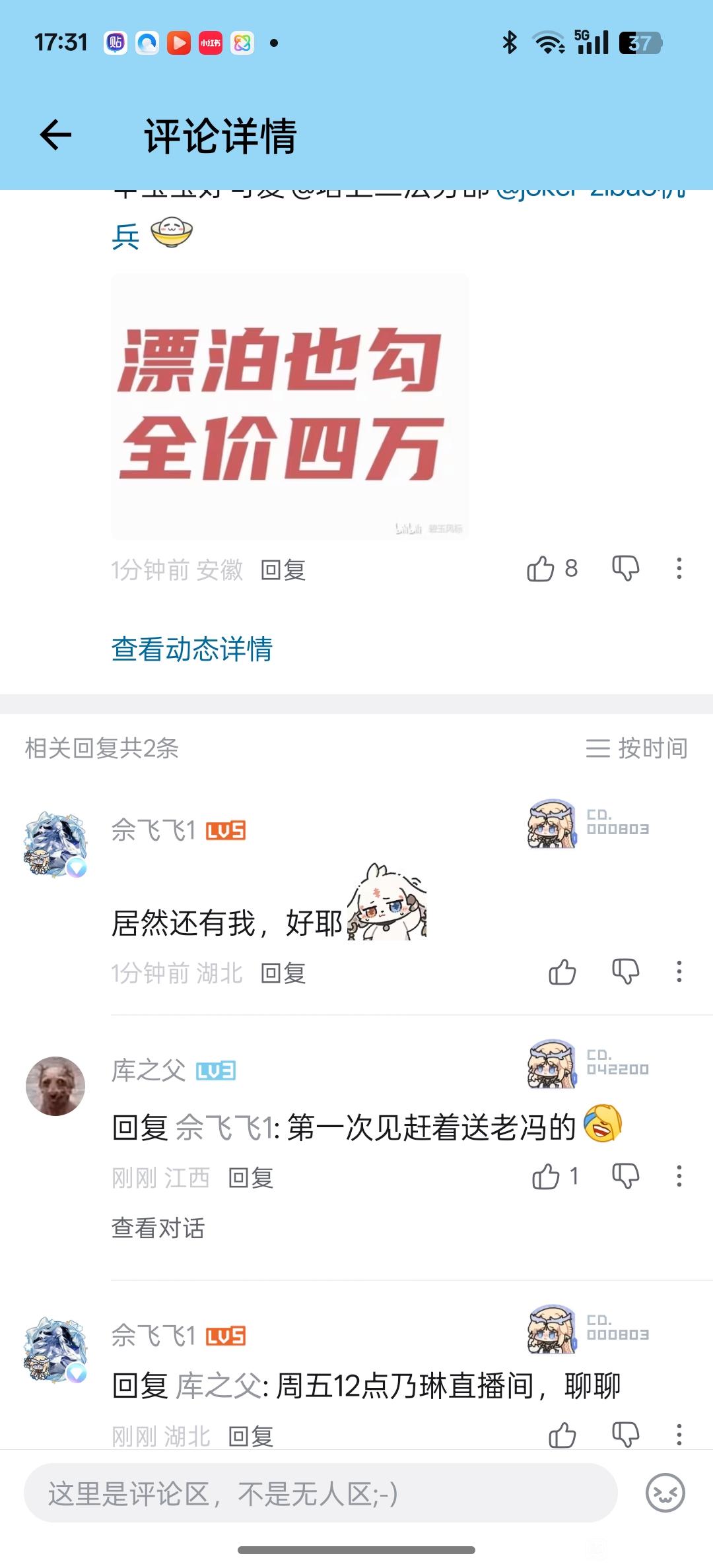The image size is (713, 1568).
Task: Open overflow menu of the main comment
Action: pyautogui.click(x=679, y=568)
